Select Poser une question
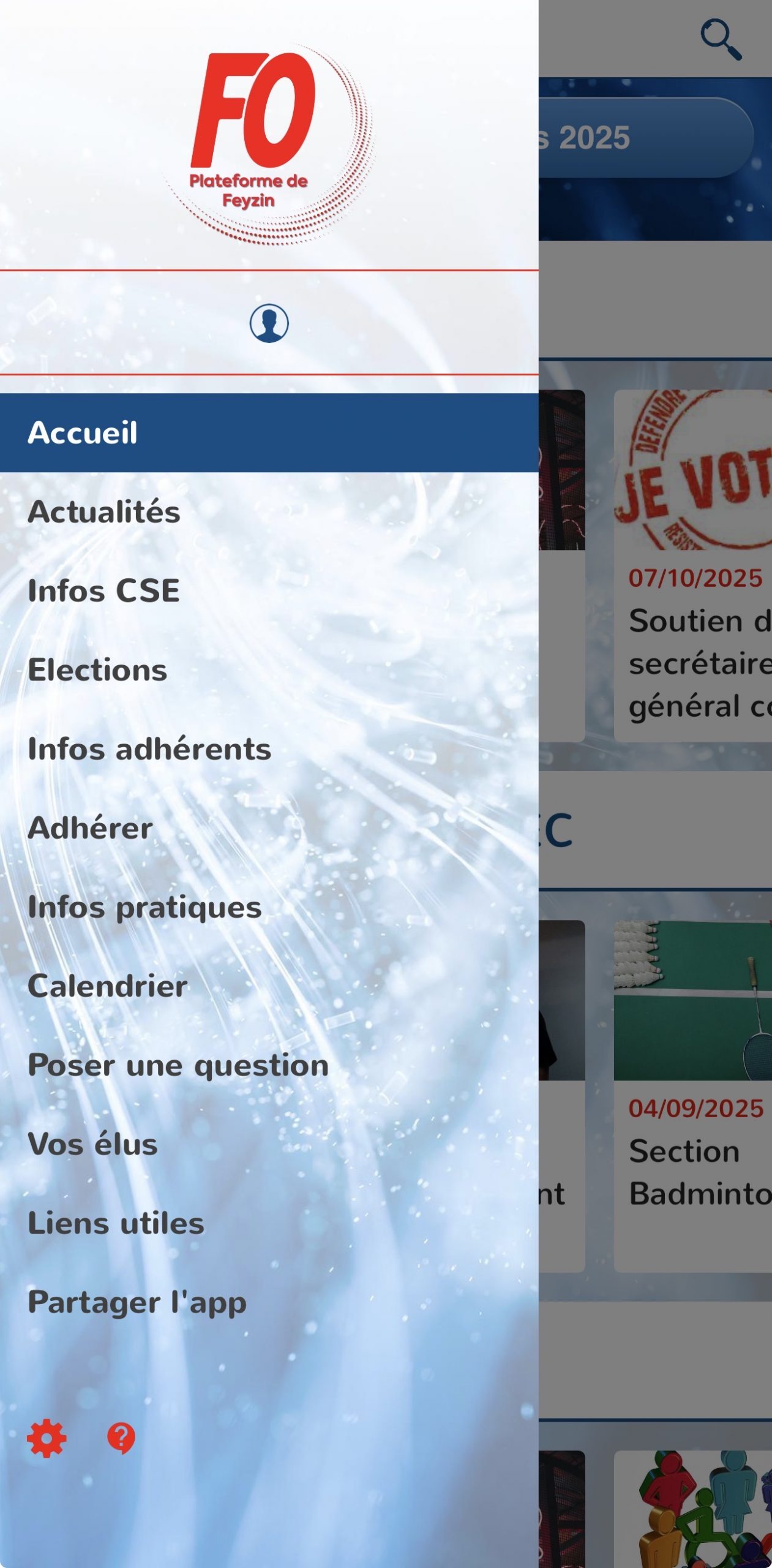772x1568 pixels. click(x=178, y=1065)
